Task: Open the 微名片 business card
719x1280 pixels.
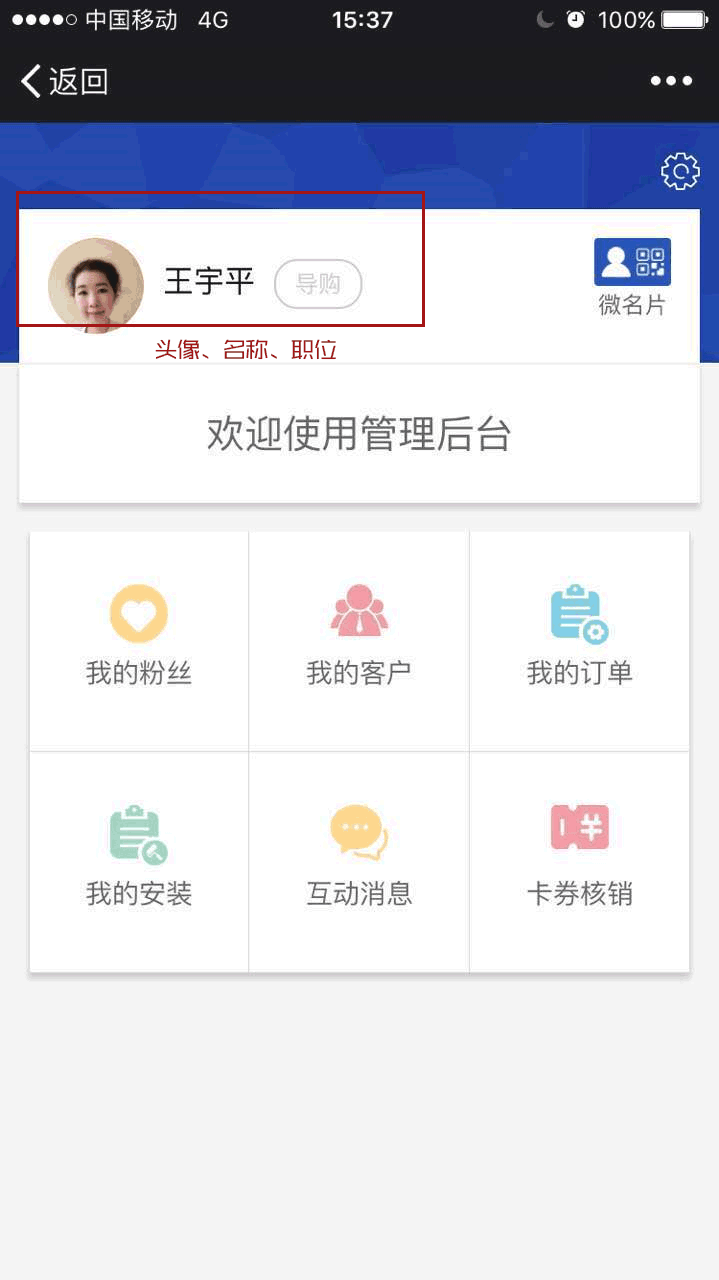Action: point(632,276)
